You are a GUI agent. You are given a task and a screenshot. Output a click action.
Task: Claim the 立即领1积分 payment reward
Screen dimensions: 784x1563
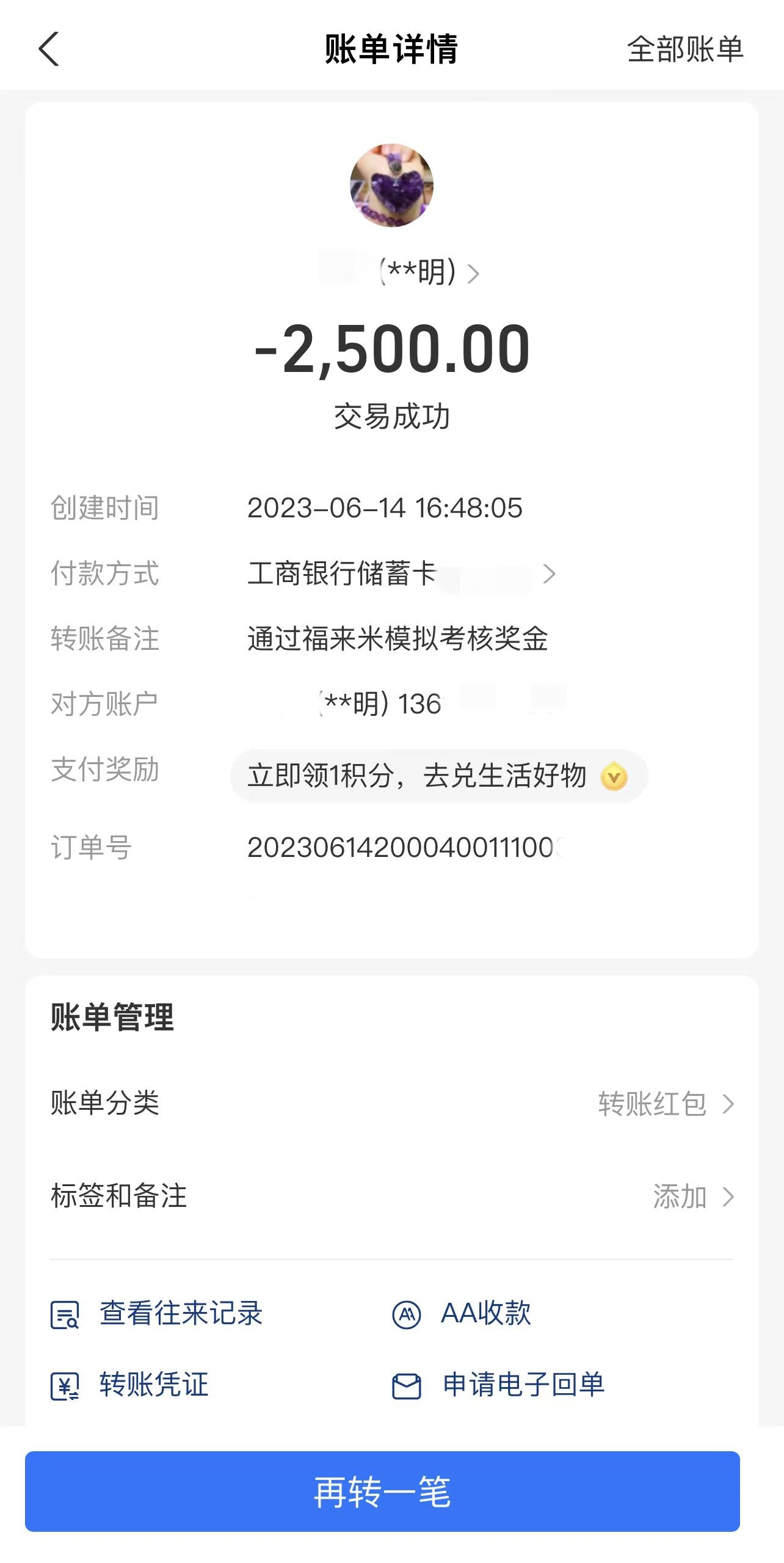pyautogui.click(x=438, y=776)
